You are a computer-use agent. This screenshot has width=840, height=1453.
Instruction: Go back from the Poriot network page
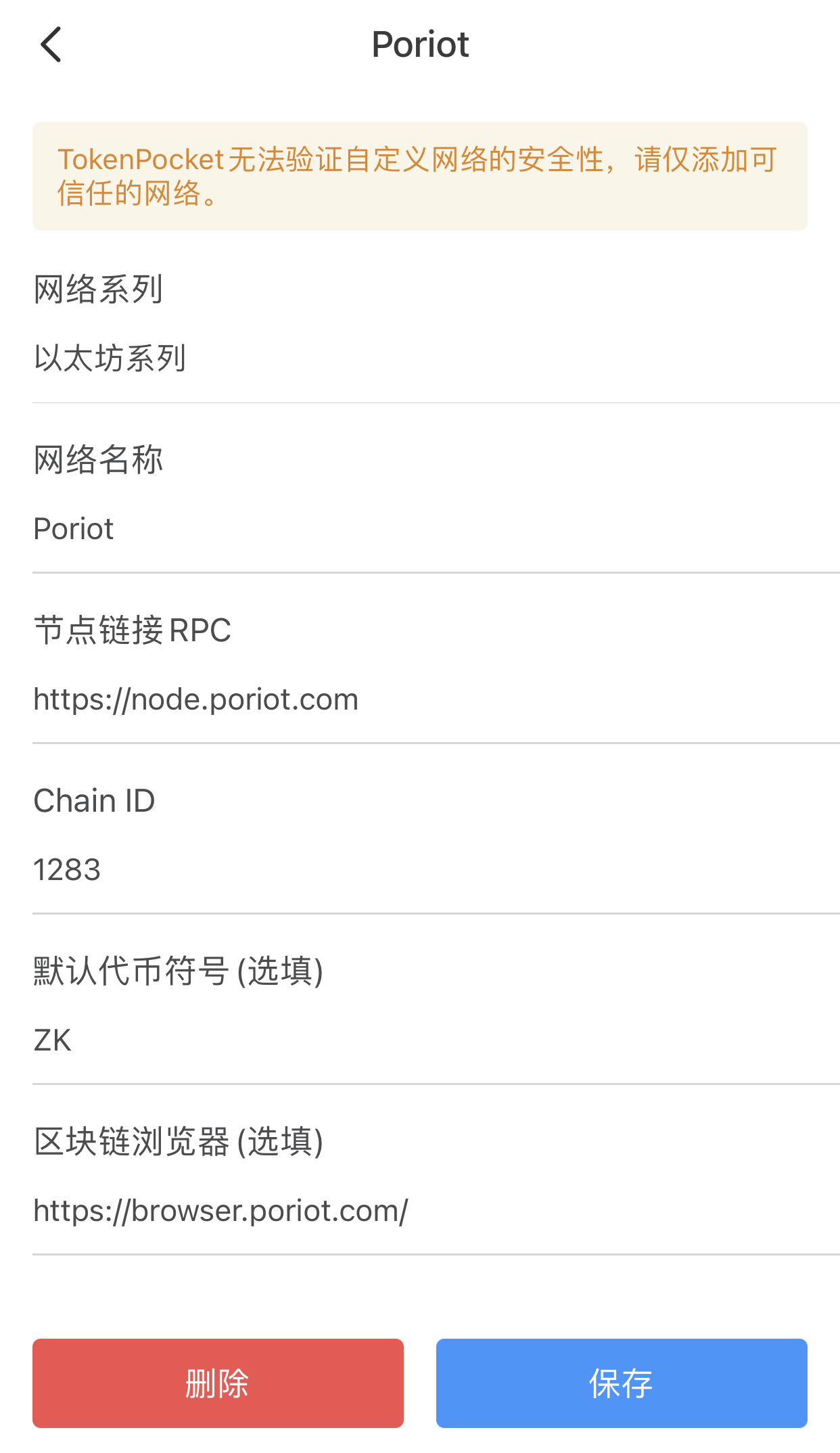click(51, 45)
